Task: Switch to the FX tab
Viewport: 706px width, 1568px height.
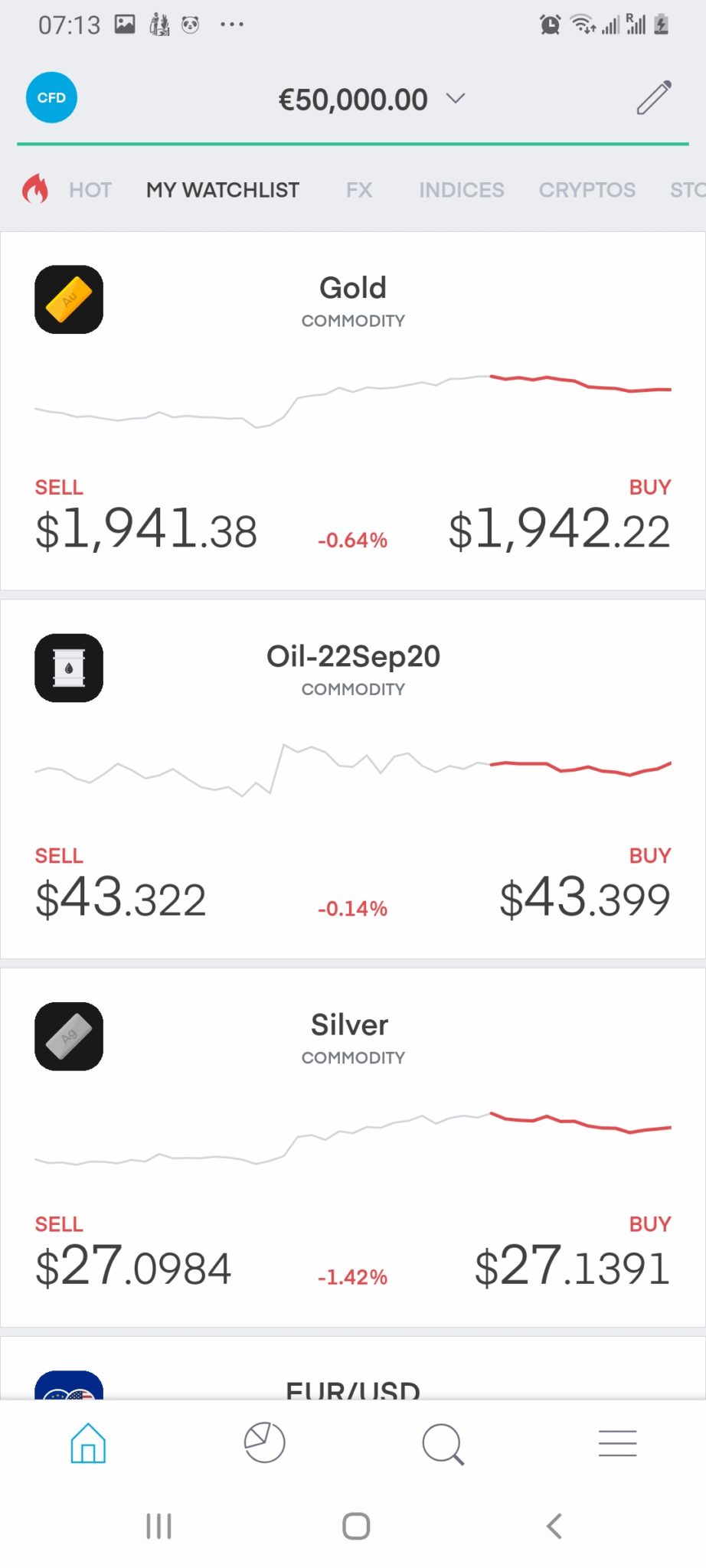Action: coord(358,189)
